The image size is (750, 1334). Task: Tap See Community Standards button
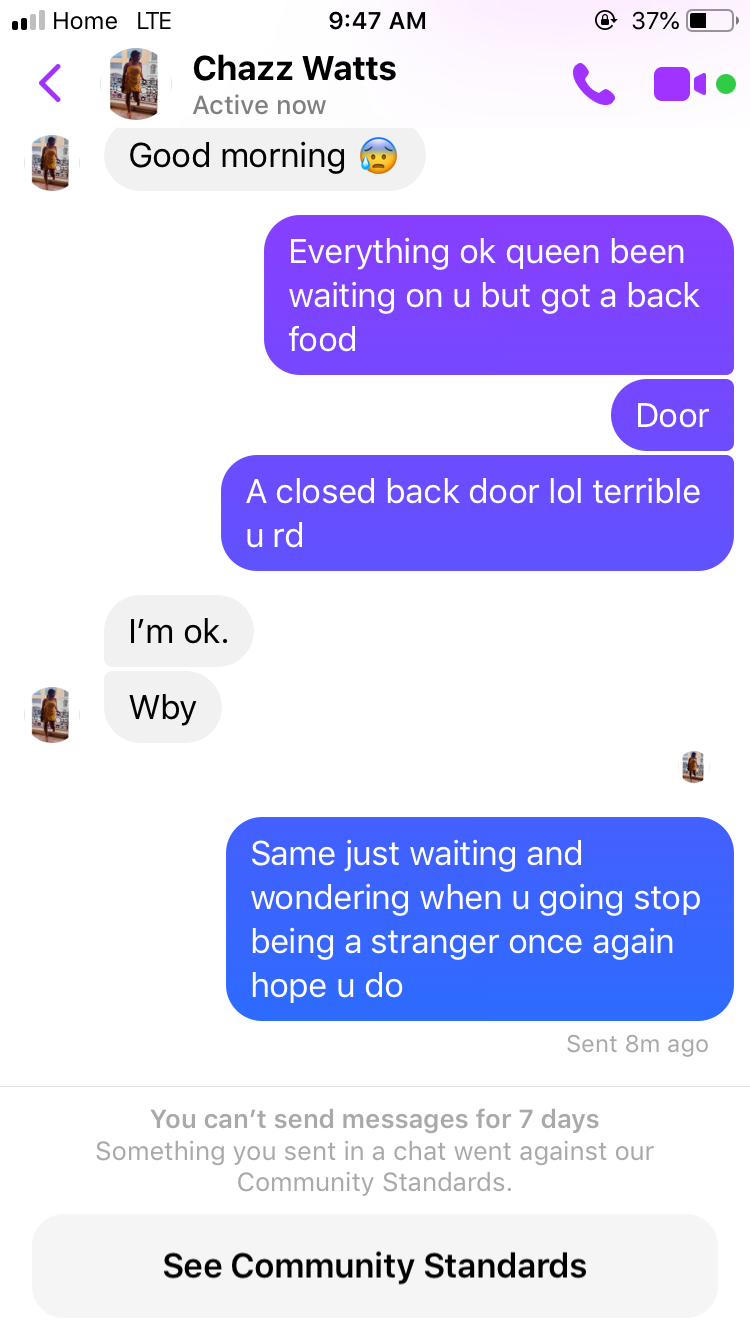point(375,1266)
